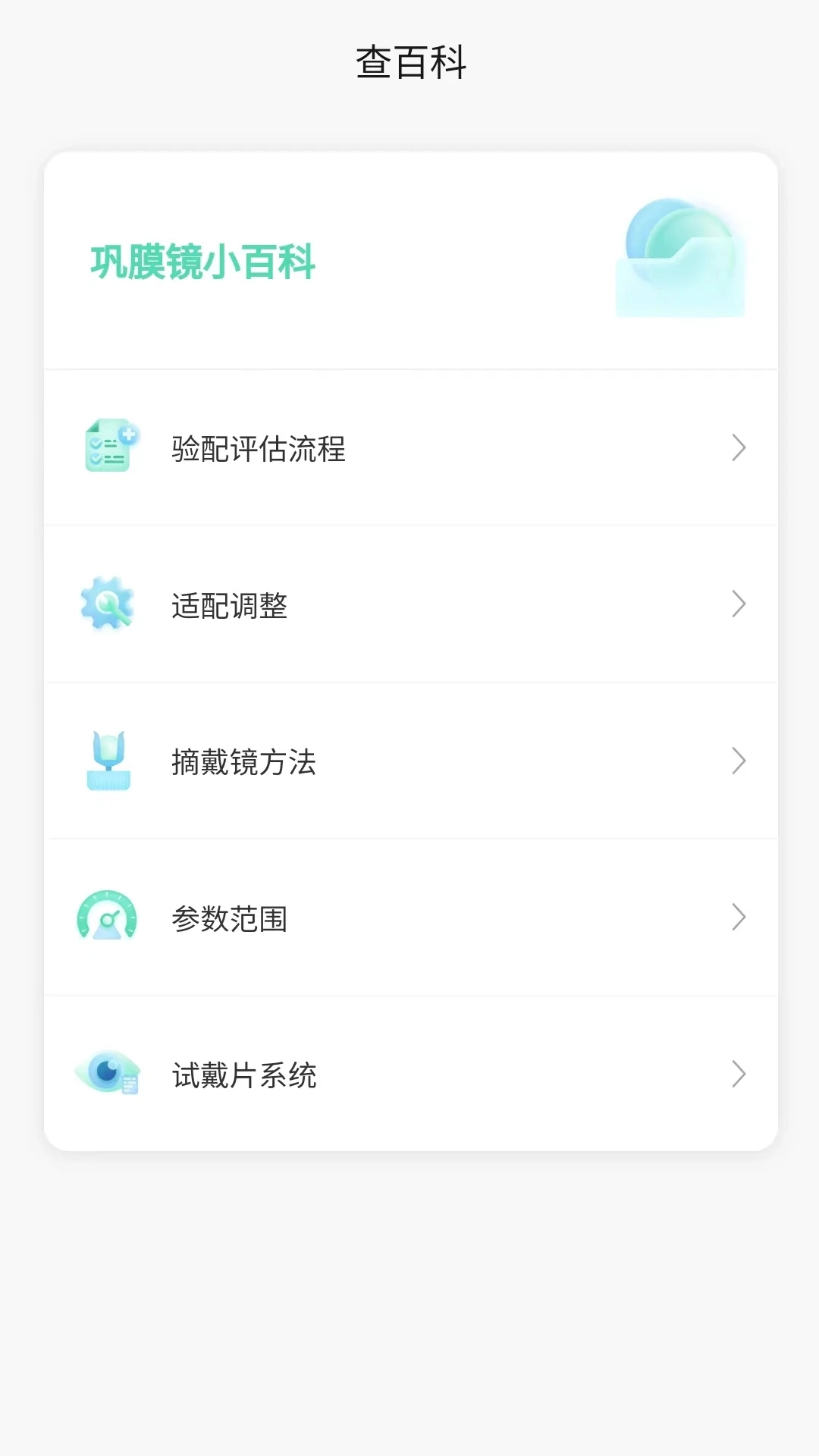
Task: Tap the 查百科 page title
Action: coord(409,64)
